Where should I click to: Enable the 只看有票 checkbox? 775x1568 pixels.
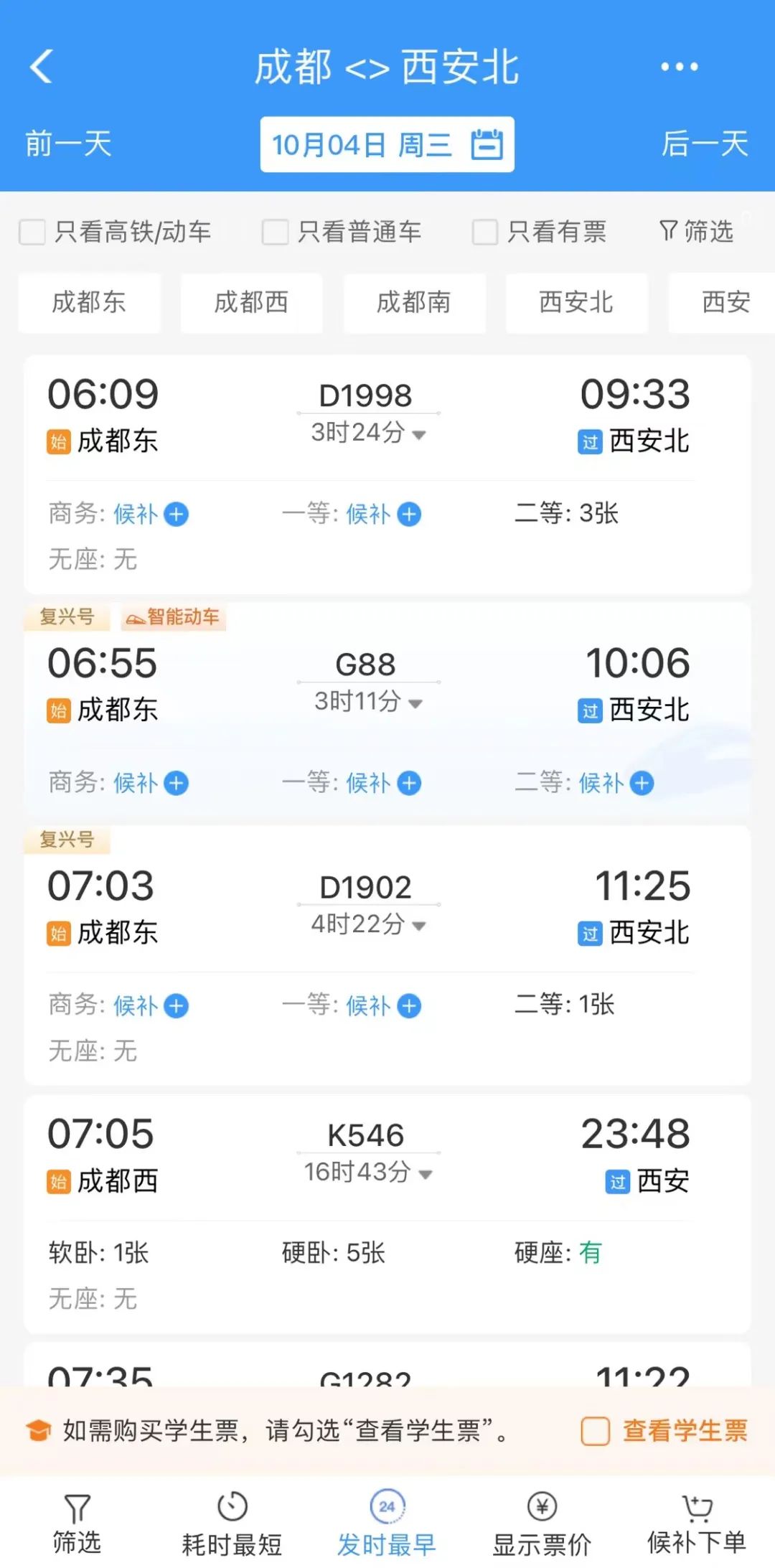click(x=485, y=232)
